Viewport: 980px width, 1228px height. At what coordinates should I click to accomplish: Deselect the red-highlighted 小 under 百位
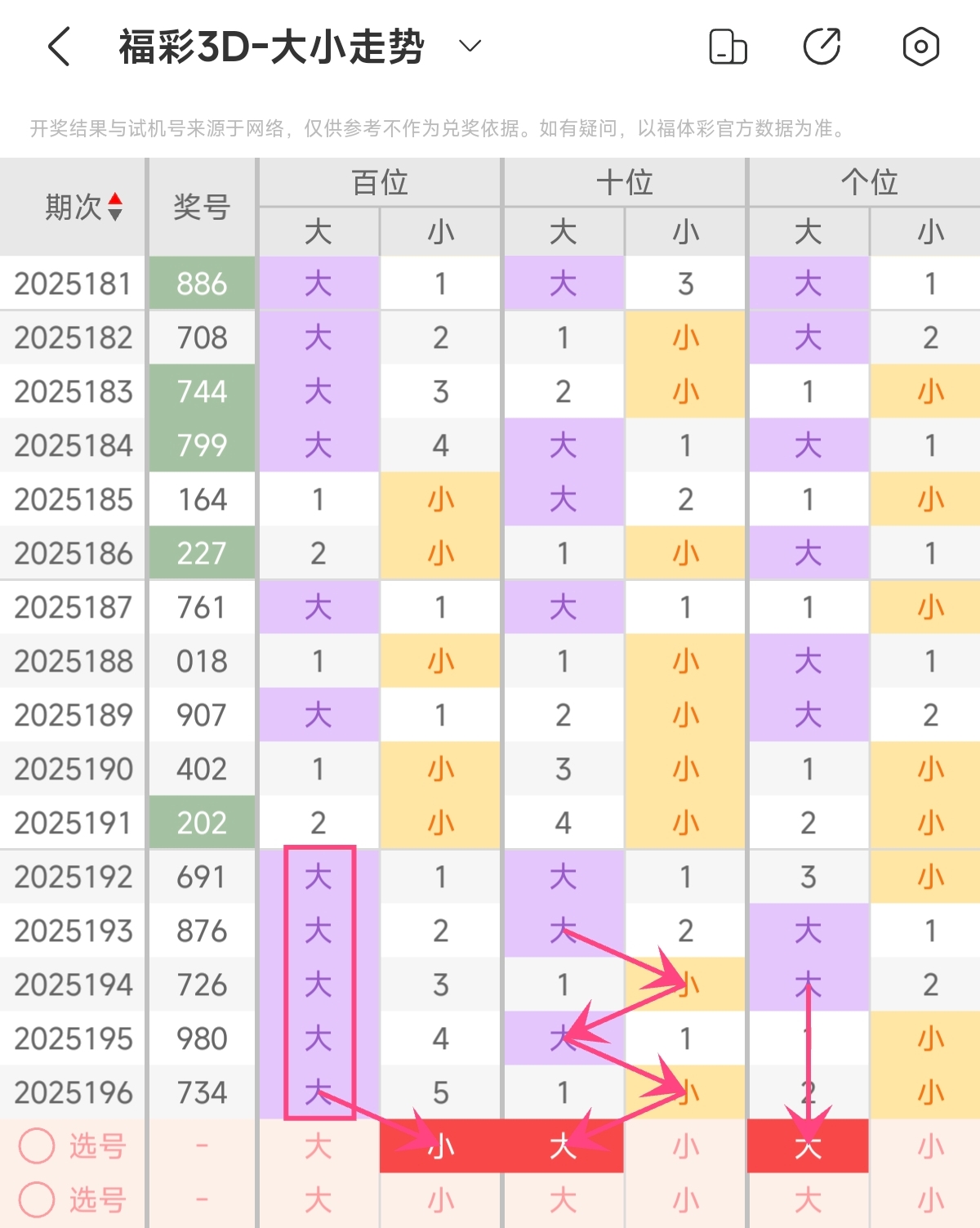(441, 1146)
